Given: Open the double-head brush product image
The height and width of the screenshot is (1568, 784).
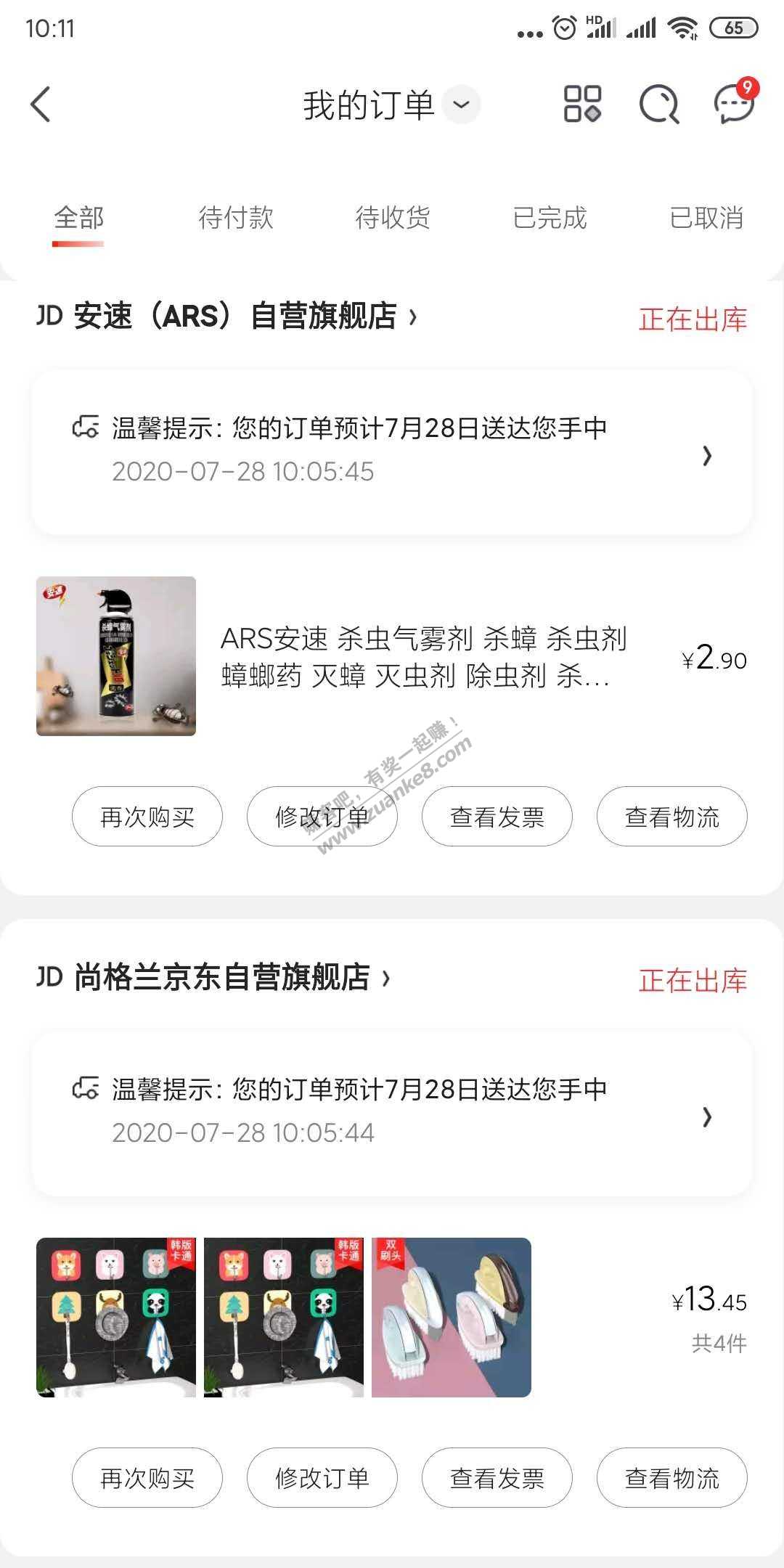Looking at the screenshot, I should coord(452,1318).
